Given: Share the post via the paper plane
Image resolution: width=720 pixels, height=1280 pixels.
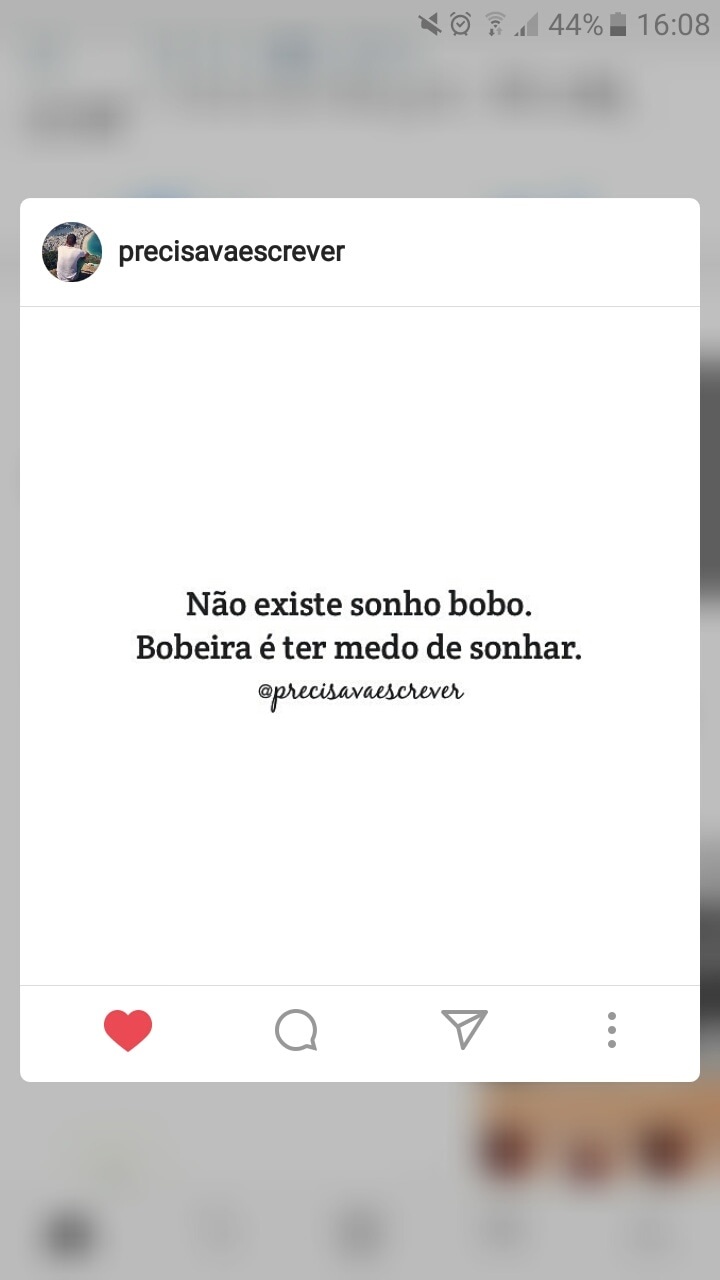Looking at the screenshot, I should click(464, 1029).
